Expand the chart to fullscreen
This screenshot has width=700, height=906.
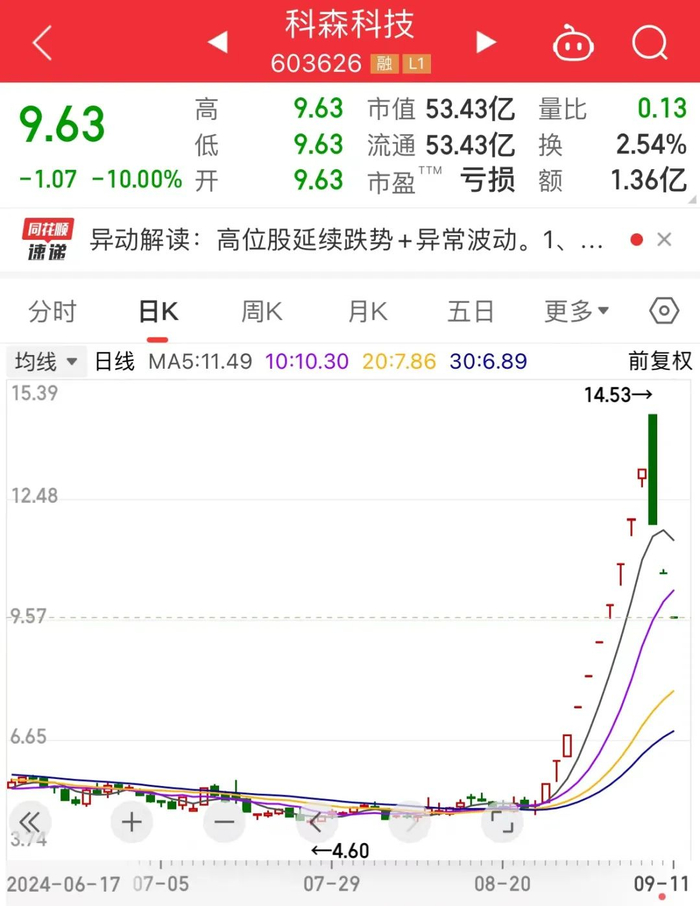click(x=501, y=823)
